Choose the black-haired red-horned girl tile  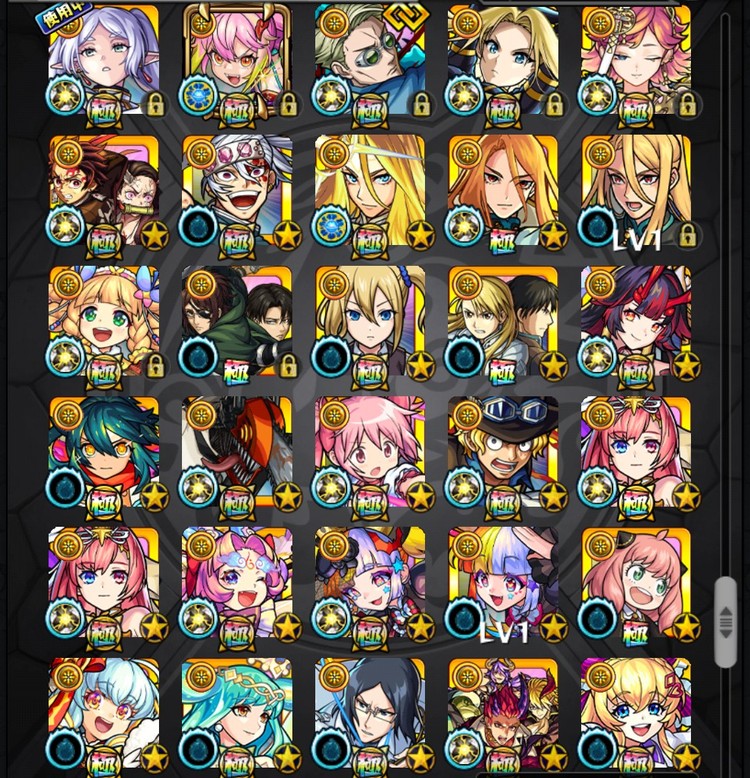pyautogui.click(x=636, y=322)
